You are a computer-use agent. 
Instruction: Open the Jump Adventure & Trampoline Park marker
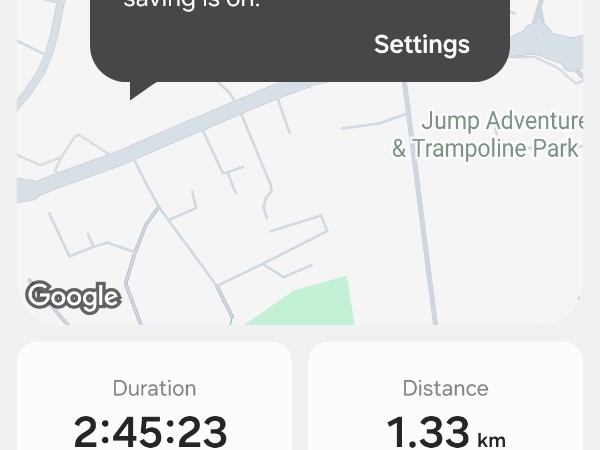coord(487,135)
